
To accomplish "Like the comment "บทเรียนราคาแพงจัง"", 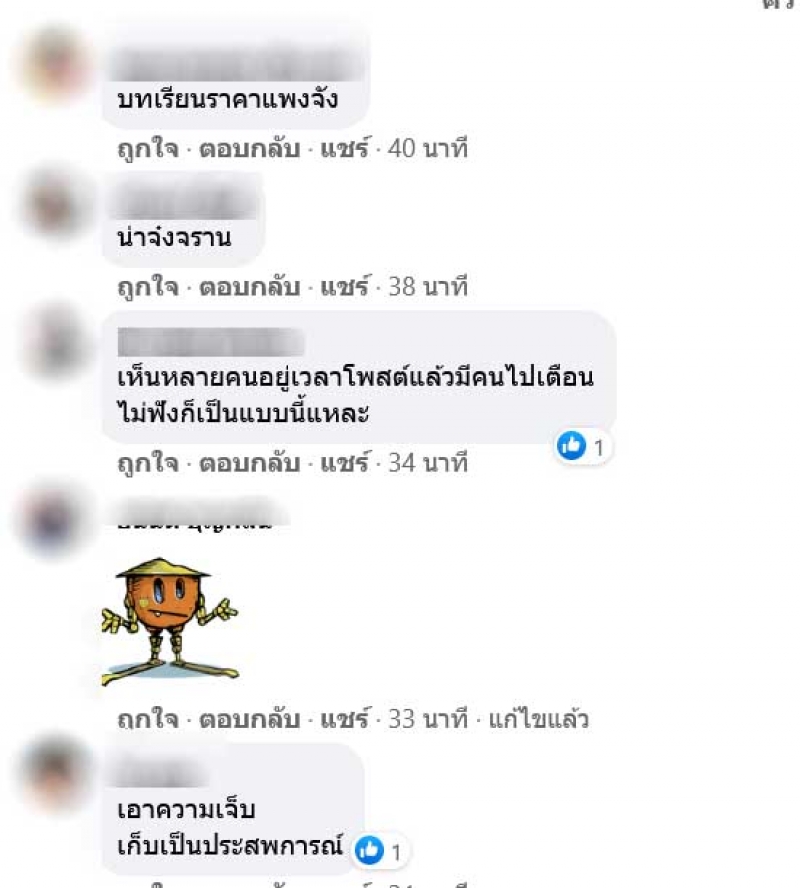I will click(x=146, y=150).
